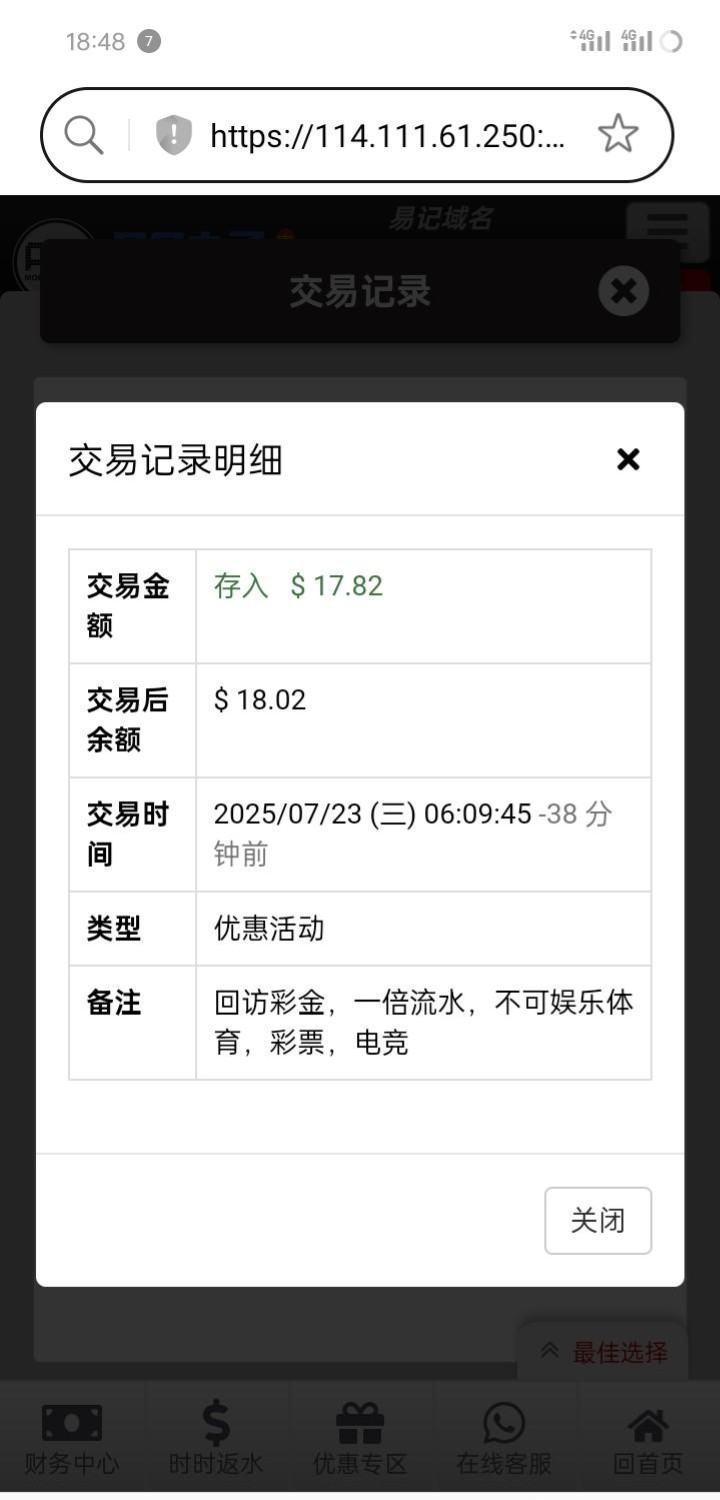Image resolution: width=720 pixels, height=1500 pixels.
Task: Tap the 关闭 button
Action: coord(598,1220)
